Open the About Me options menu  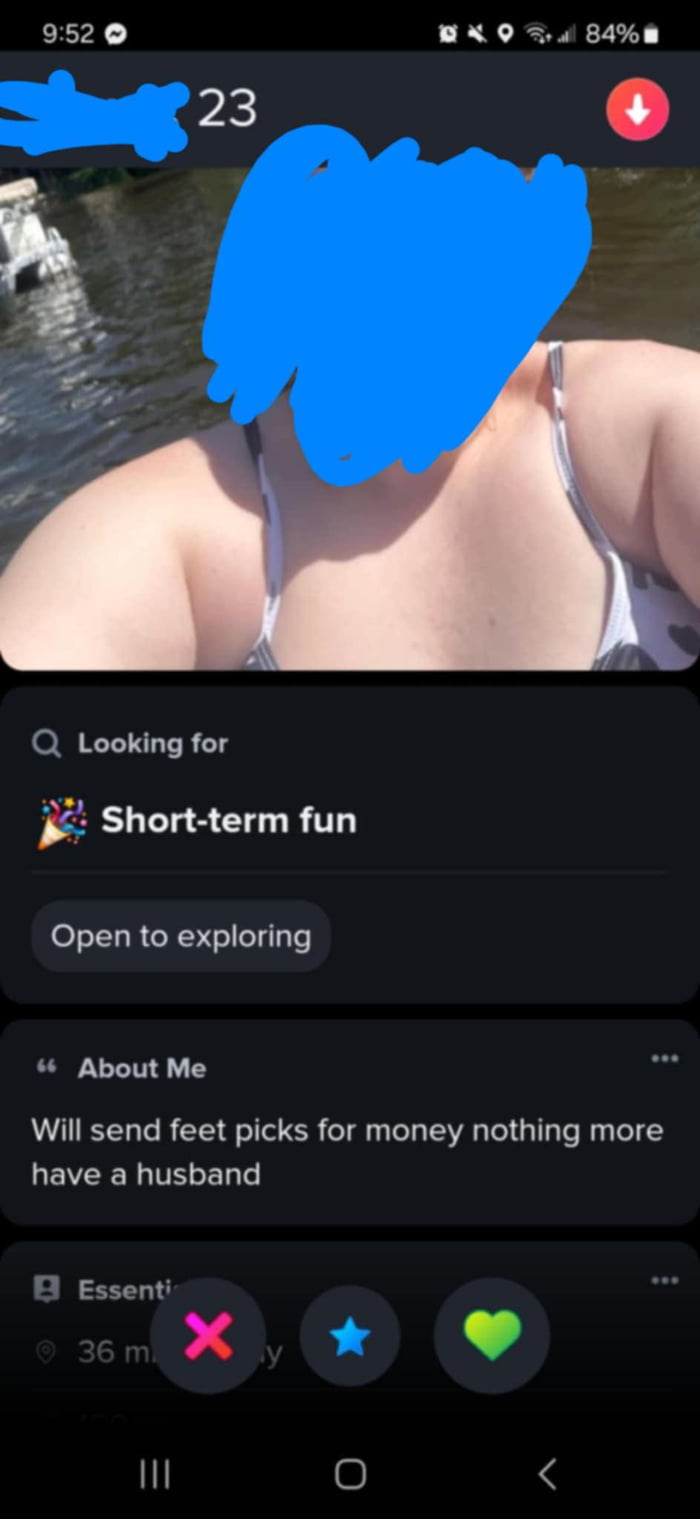pyautogui.click(x=664, y=1058)
